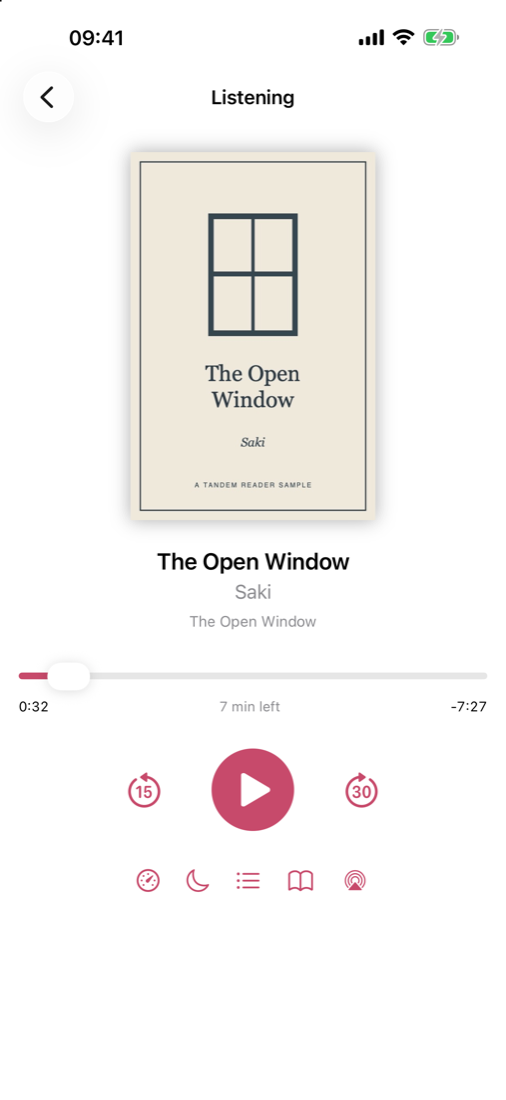The width and height of the screenshot is (506, 1100).
Task: Open the chapter list icon
Action: [x=248, y=880]
